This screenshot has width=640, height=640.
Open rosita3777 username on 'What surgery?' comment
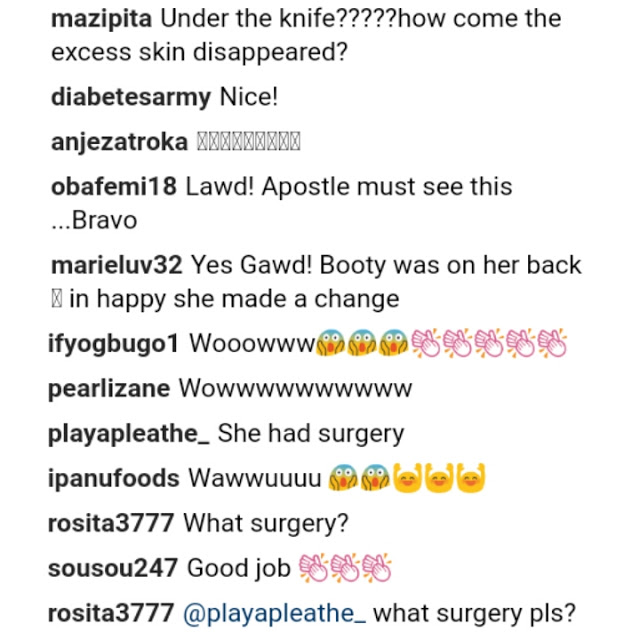(111, 523)
